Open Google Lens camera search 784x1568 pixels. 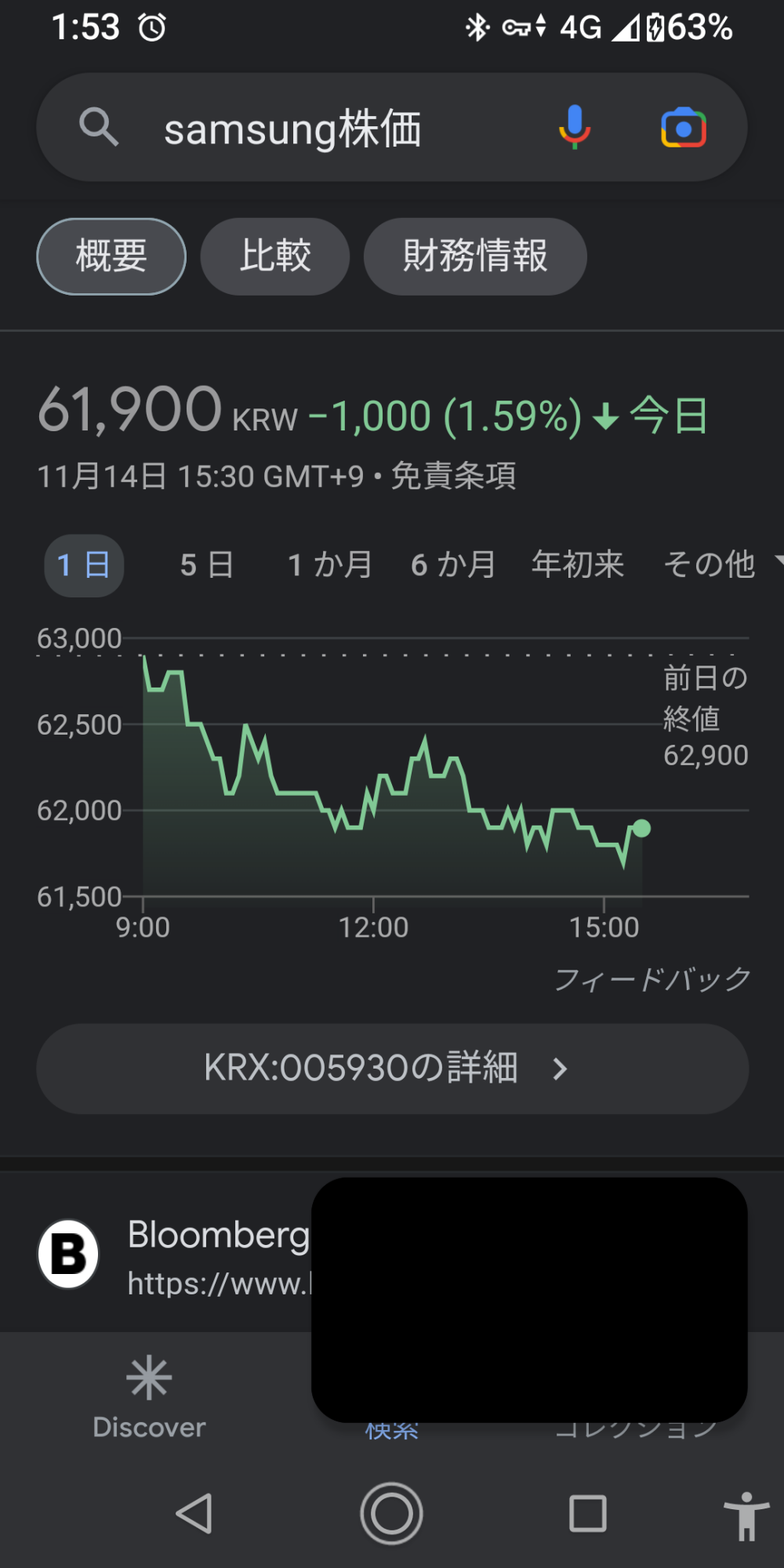(x=684, y=129)
